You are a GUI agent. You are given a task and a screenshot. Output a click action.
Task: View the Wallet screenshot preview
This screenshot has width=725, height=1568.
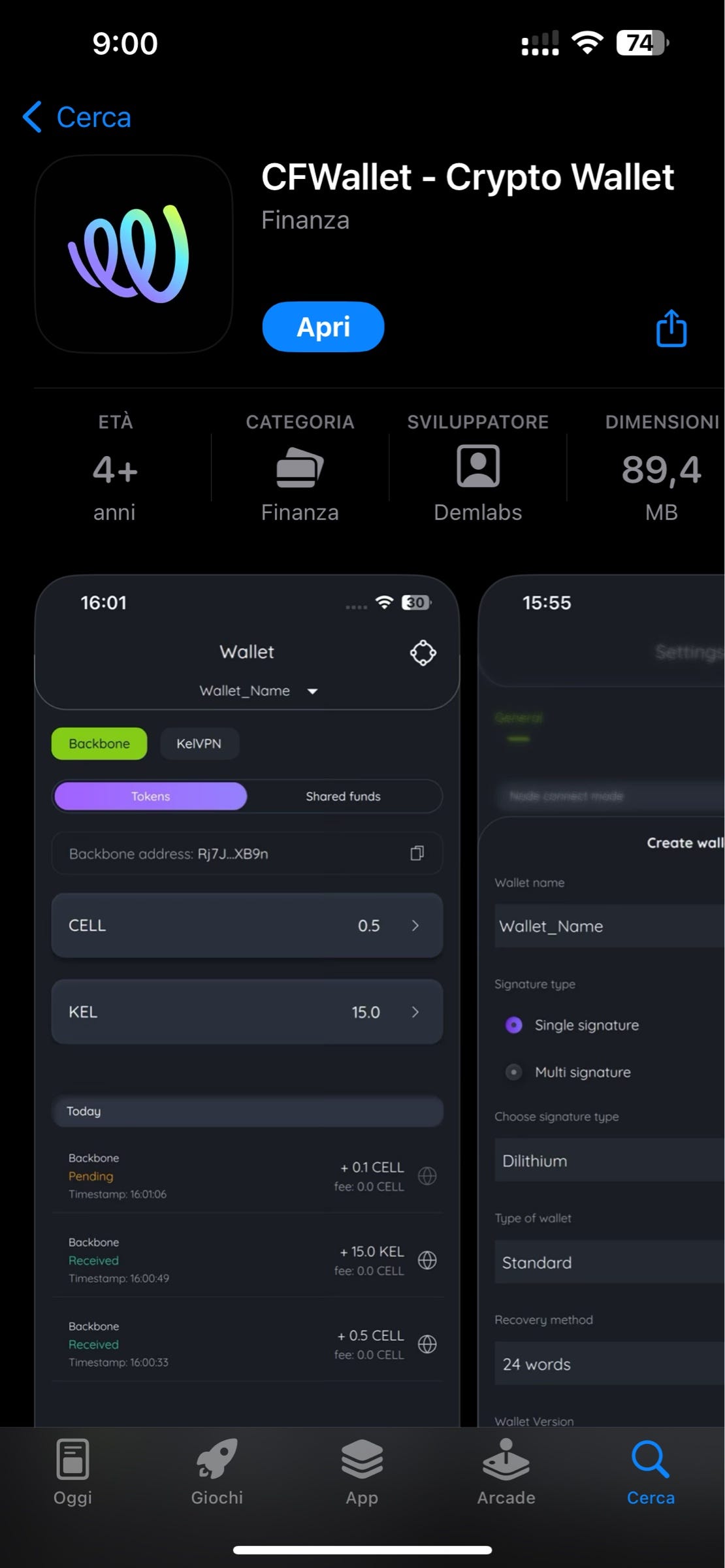click(x=247, y=980)
